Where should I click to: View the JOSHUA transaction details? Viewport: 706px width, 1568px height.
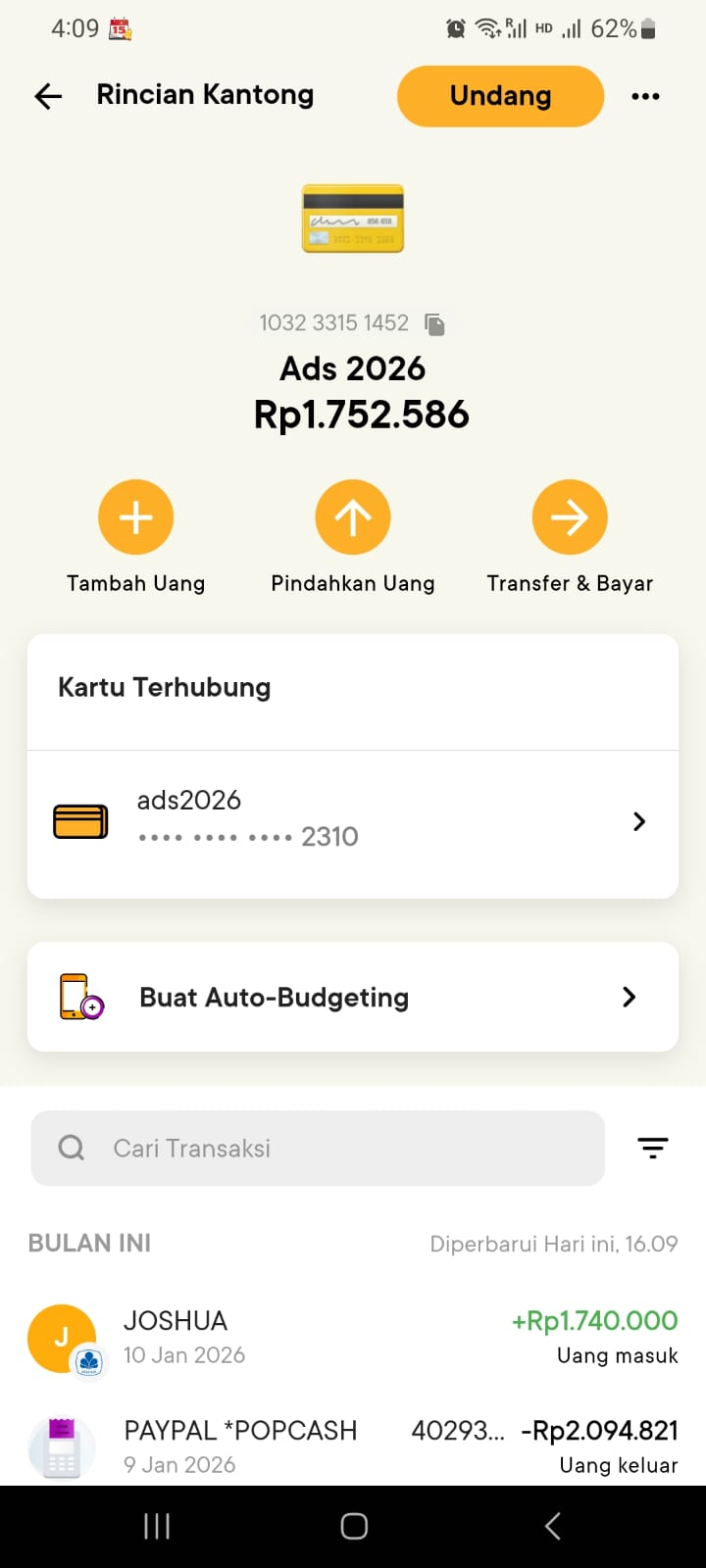click(353, 1338)
